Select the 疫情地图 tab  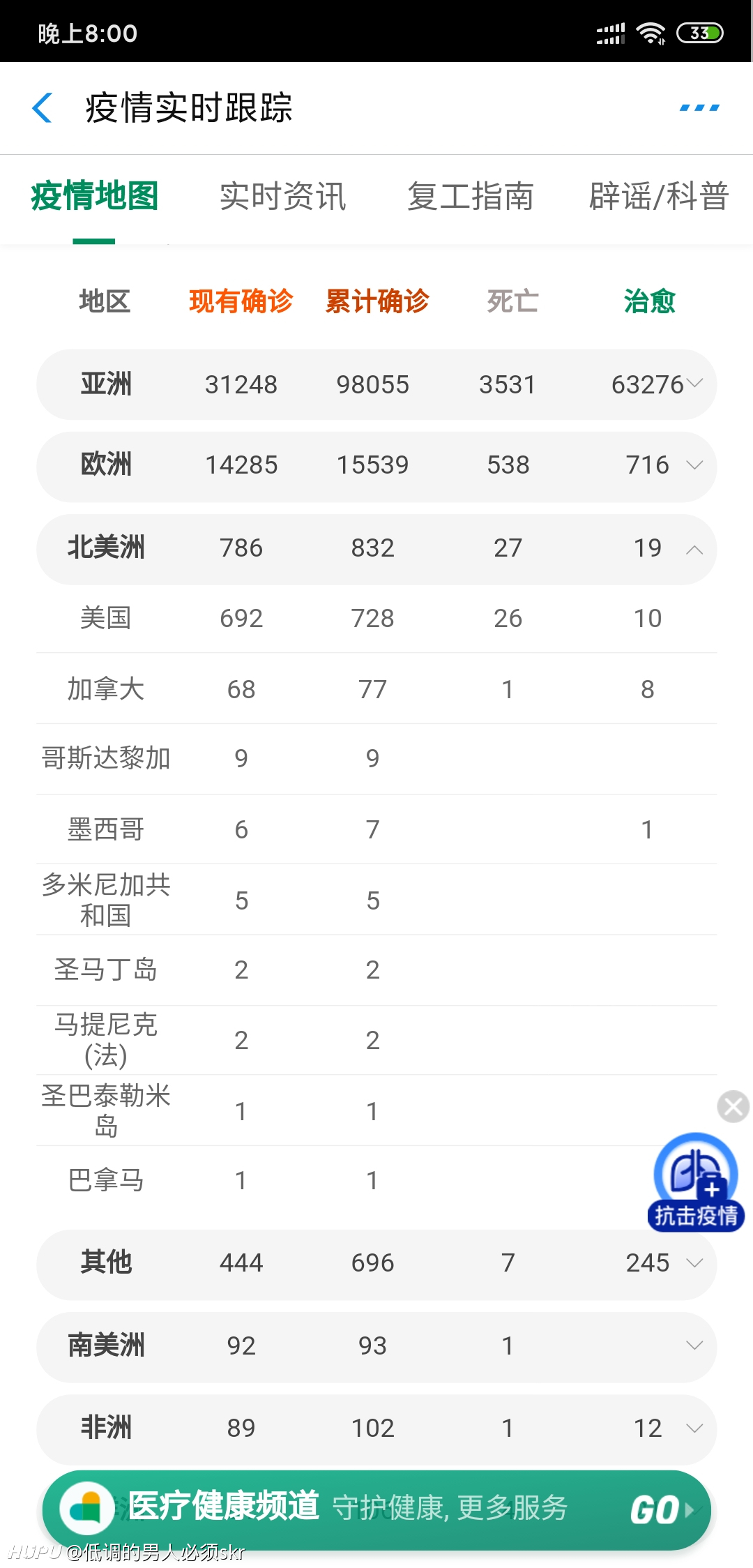pyautogui.click(x=94, y=196)
